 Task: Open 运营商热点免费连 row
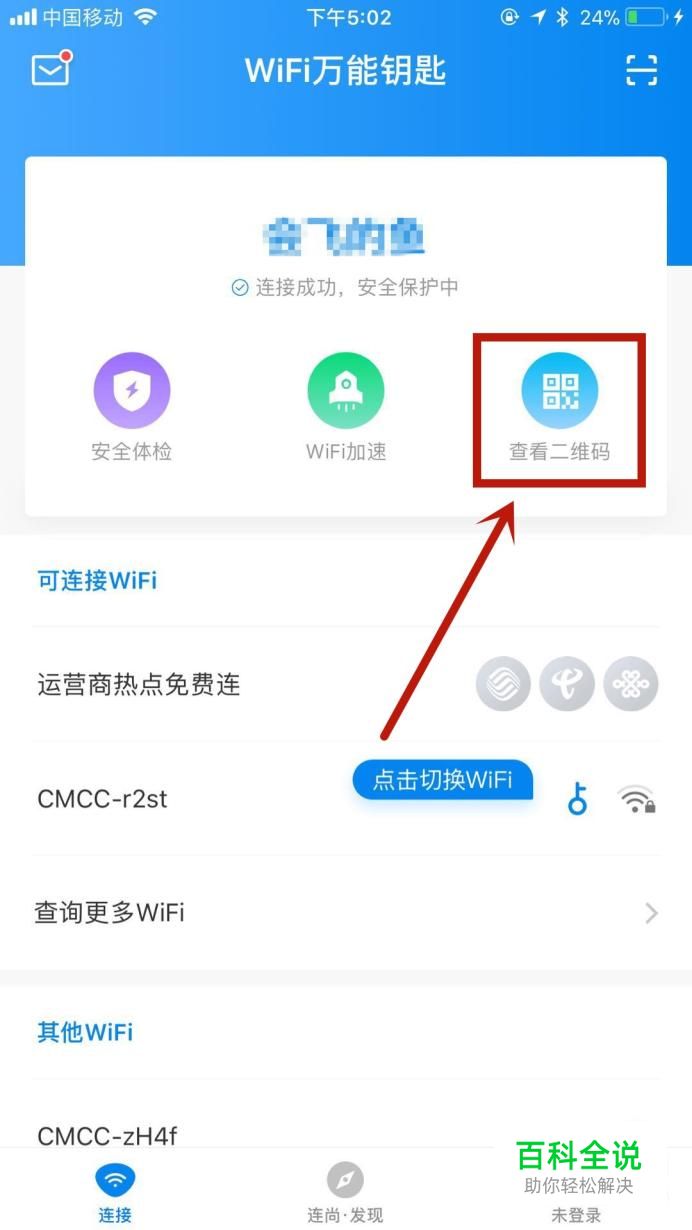(x=346, y=685)
